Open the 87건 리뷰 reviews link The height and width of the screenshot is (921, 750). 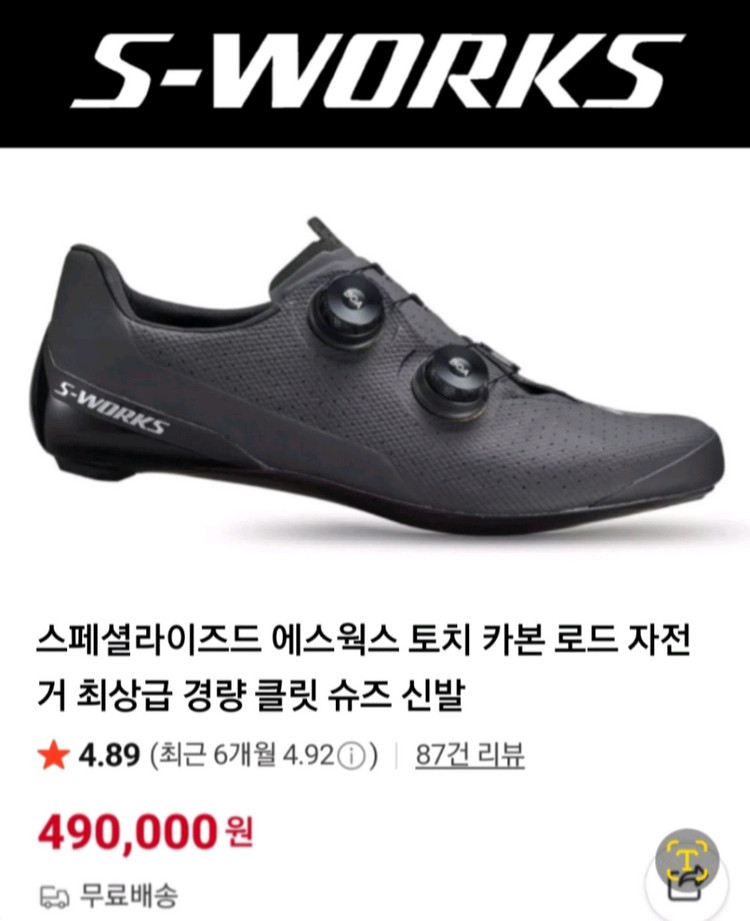click(469, 755)
